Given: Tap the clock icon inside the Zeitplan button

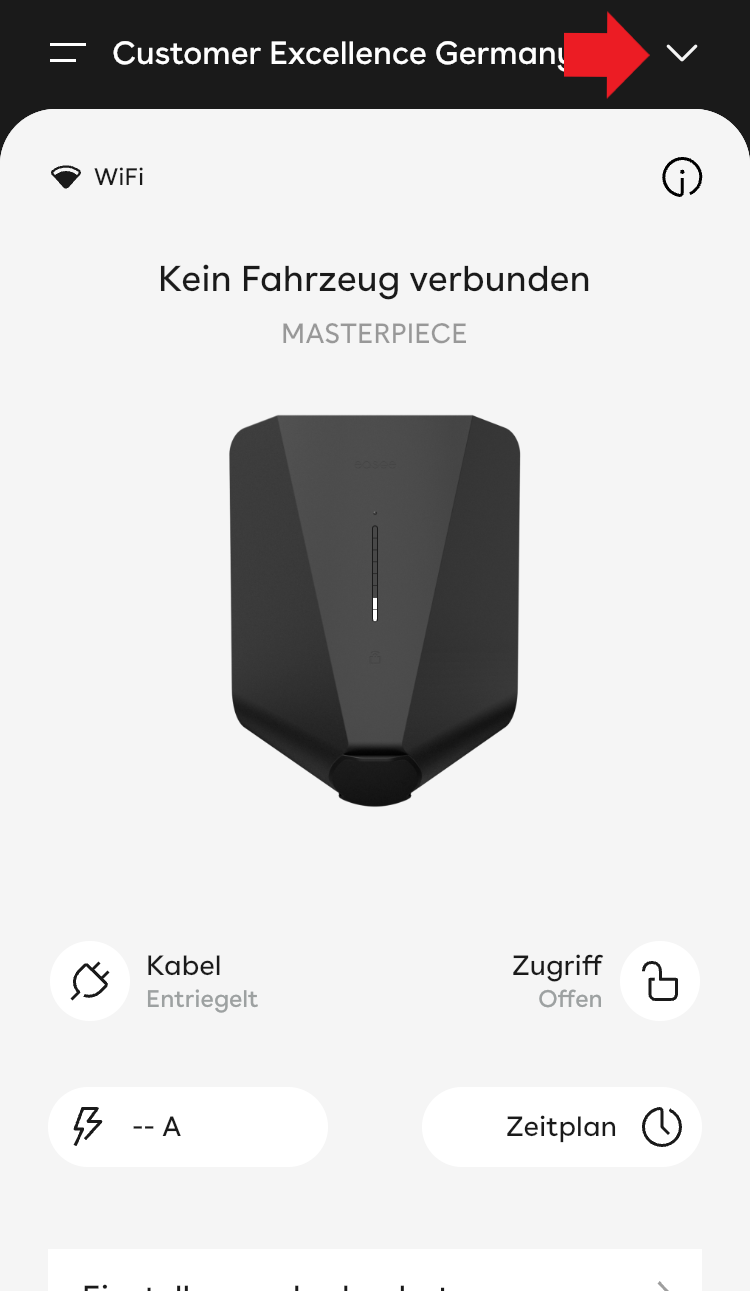Looking at the screenshot, I should tap(662, 1126).
